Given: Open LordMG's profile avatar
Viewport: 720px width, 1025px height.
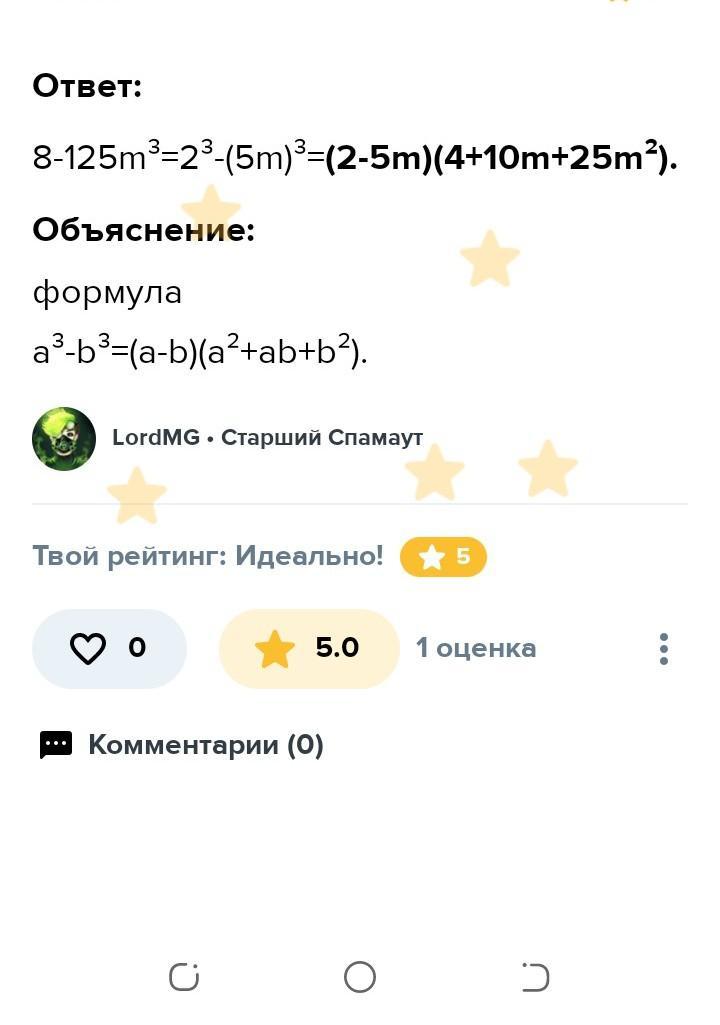Looking at the screenshot, I should pos(64,438).
